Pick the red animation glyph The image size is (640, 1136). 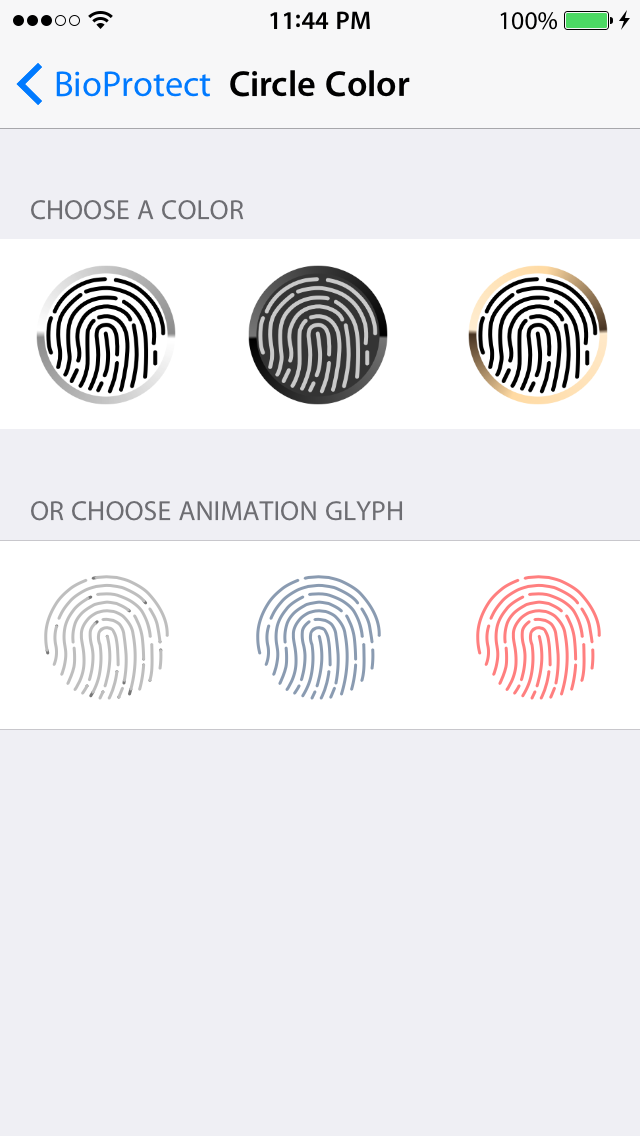538,636
